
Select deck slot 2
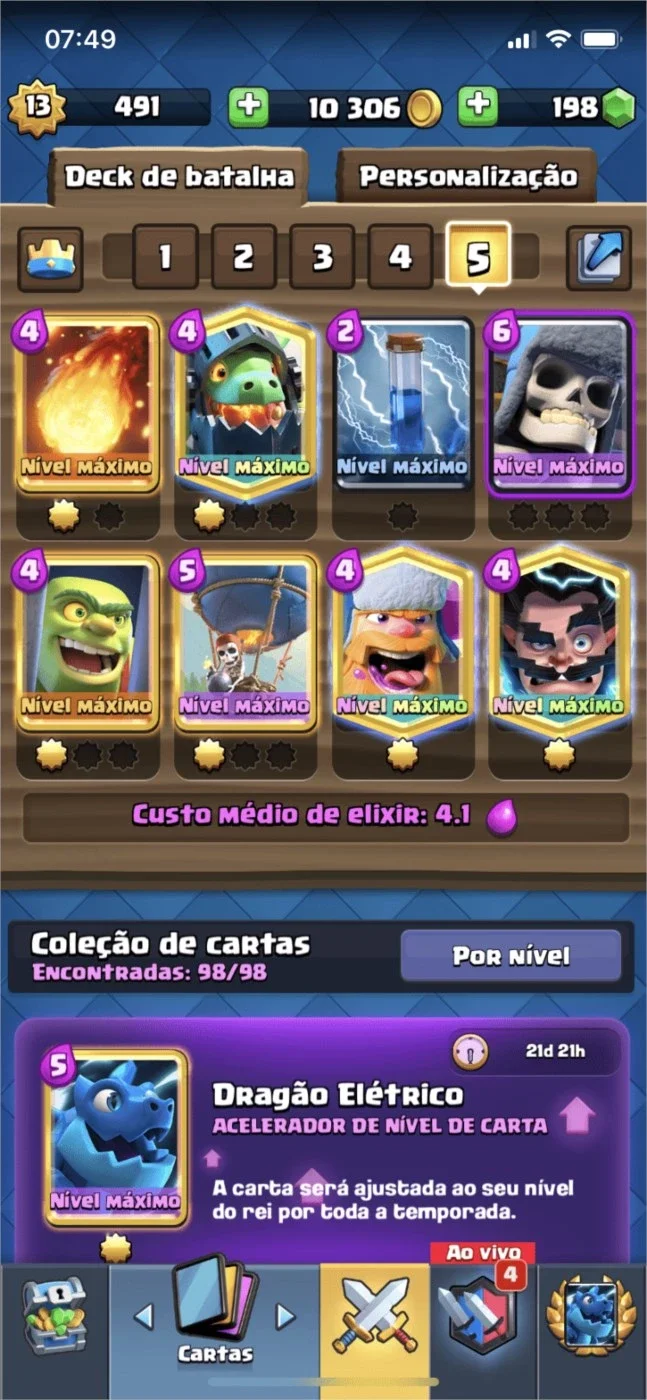point(243,258)
